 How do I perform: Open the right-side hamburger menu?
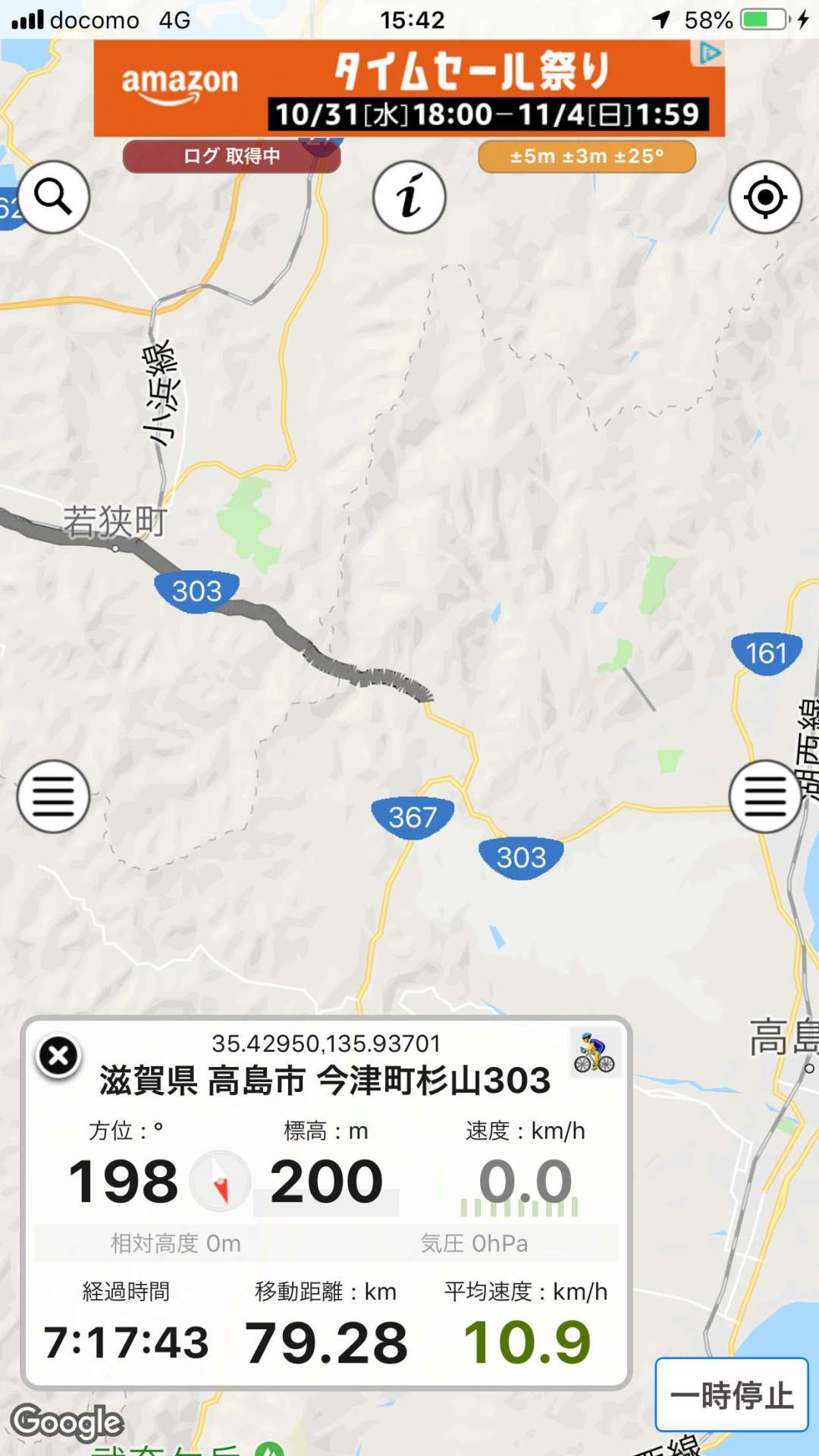pos(765,796)
